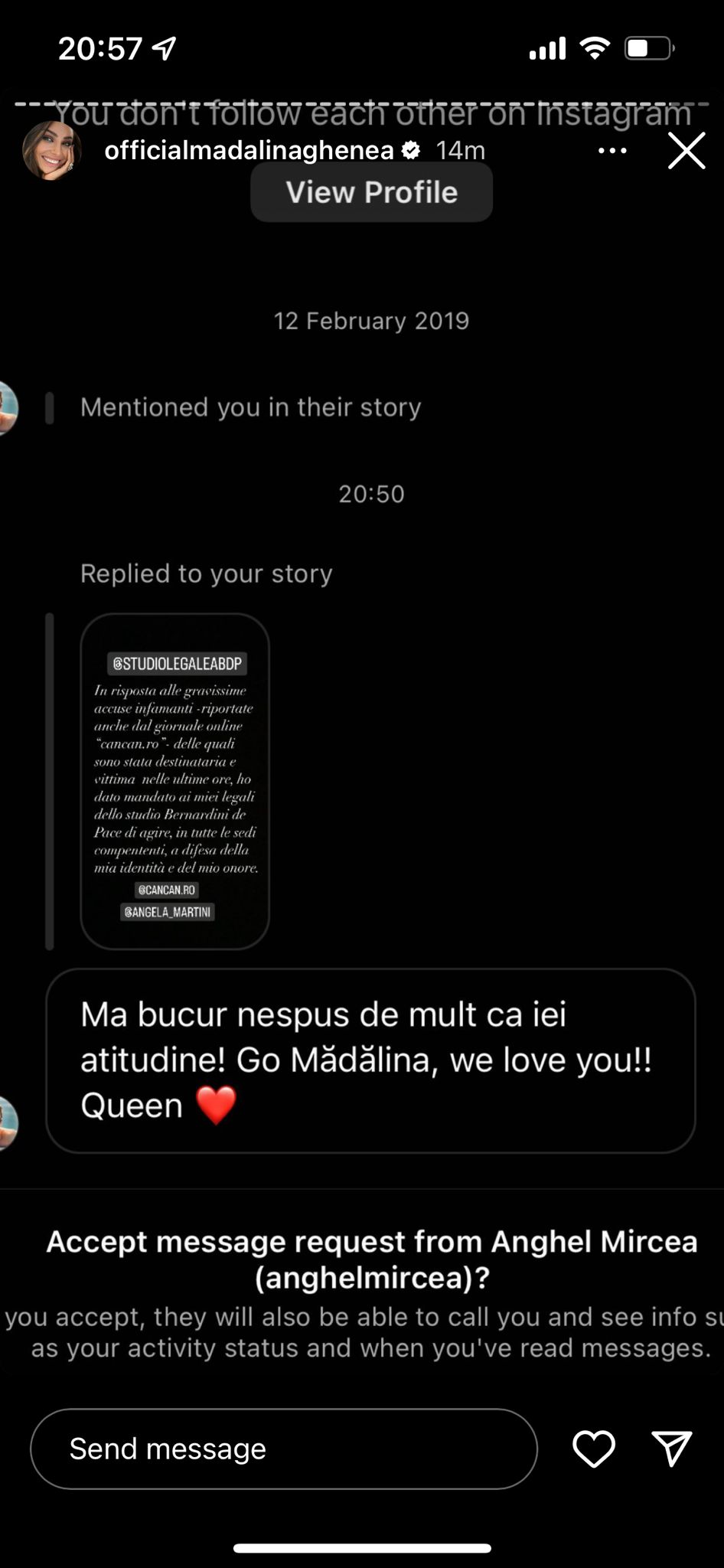
Task: Tap the officialmadalinaghenea username
Action: [249, 150]
